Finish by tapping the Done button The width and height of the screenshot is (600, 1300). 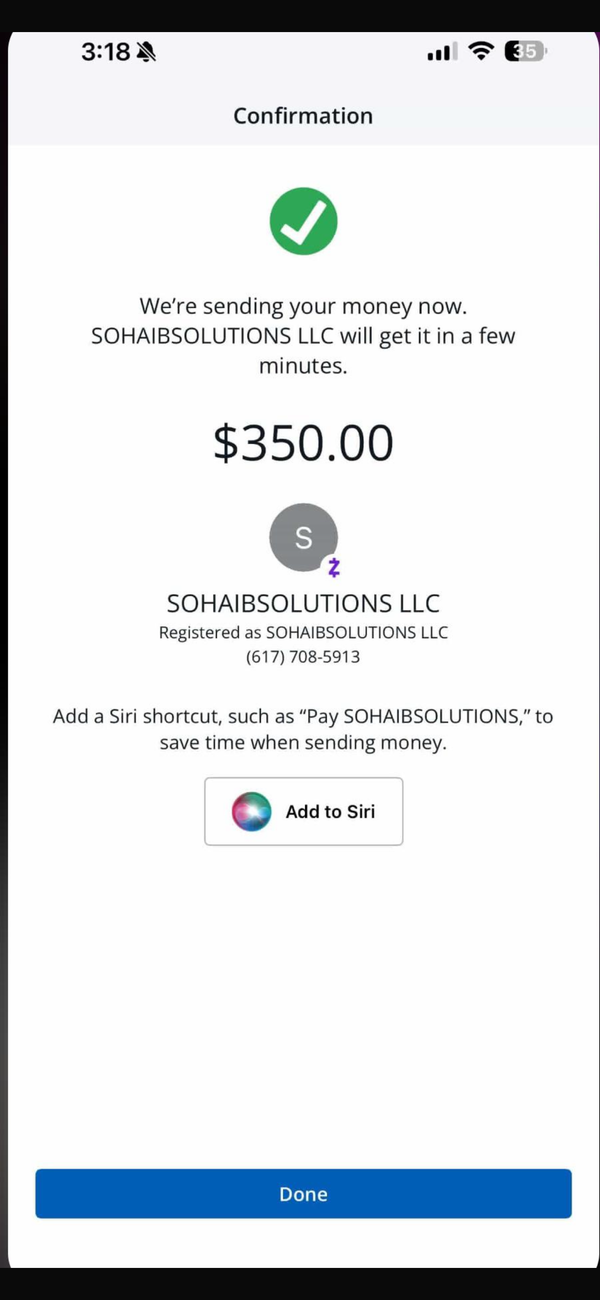(303, 1194)
